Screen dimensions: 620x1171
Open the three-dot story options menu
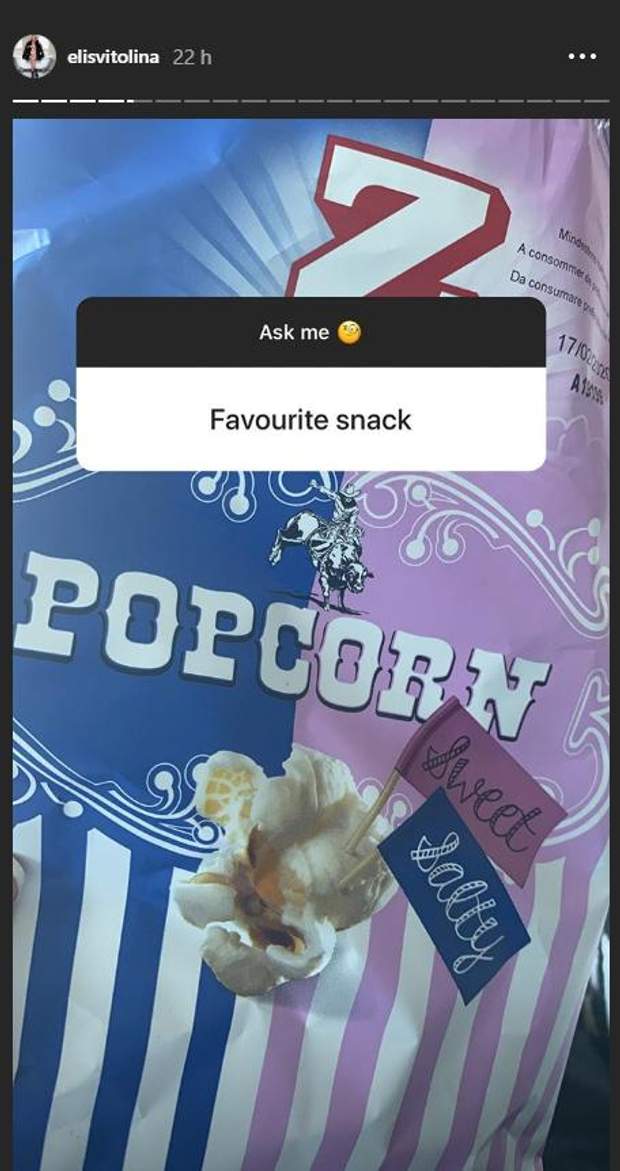point(581,57)
